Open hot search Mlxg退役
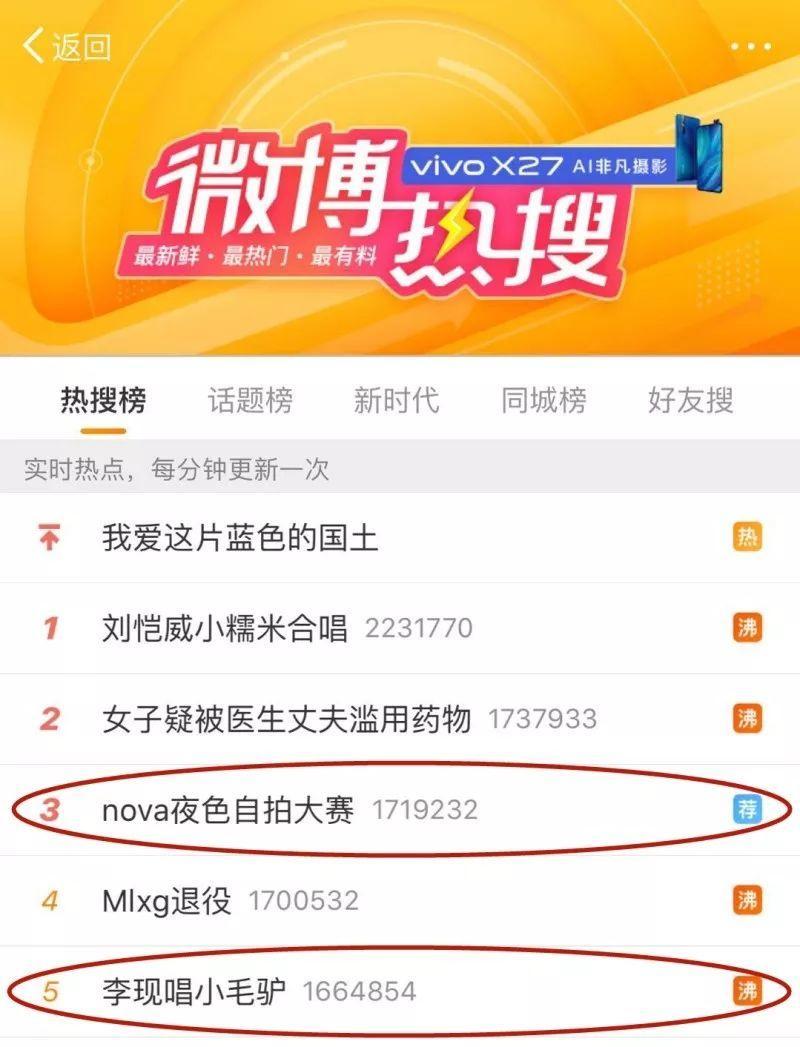The height and width of the screenshot is (1047, 800). tap(166, 900)
